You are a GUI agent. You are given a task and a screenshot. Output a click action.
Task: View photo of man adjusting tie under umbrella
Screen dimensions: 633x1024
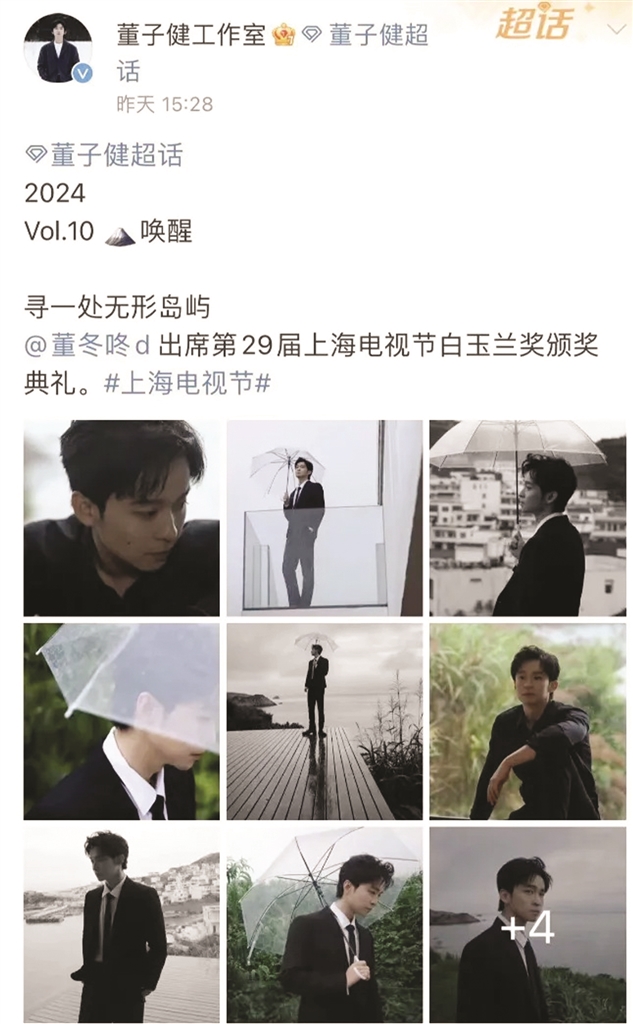(x=324, y=923)
